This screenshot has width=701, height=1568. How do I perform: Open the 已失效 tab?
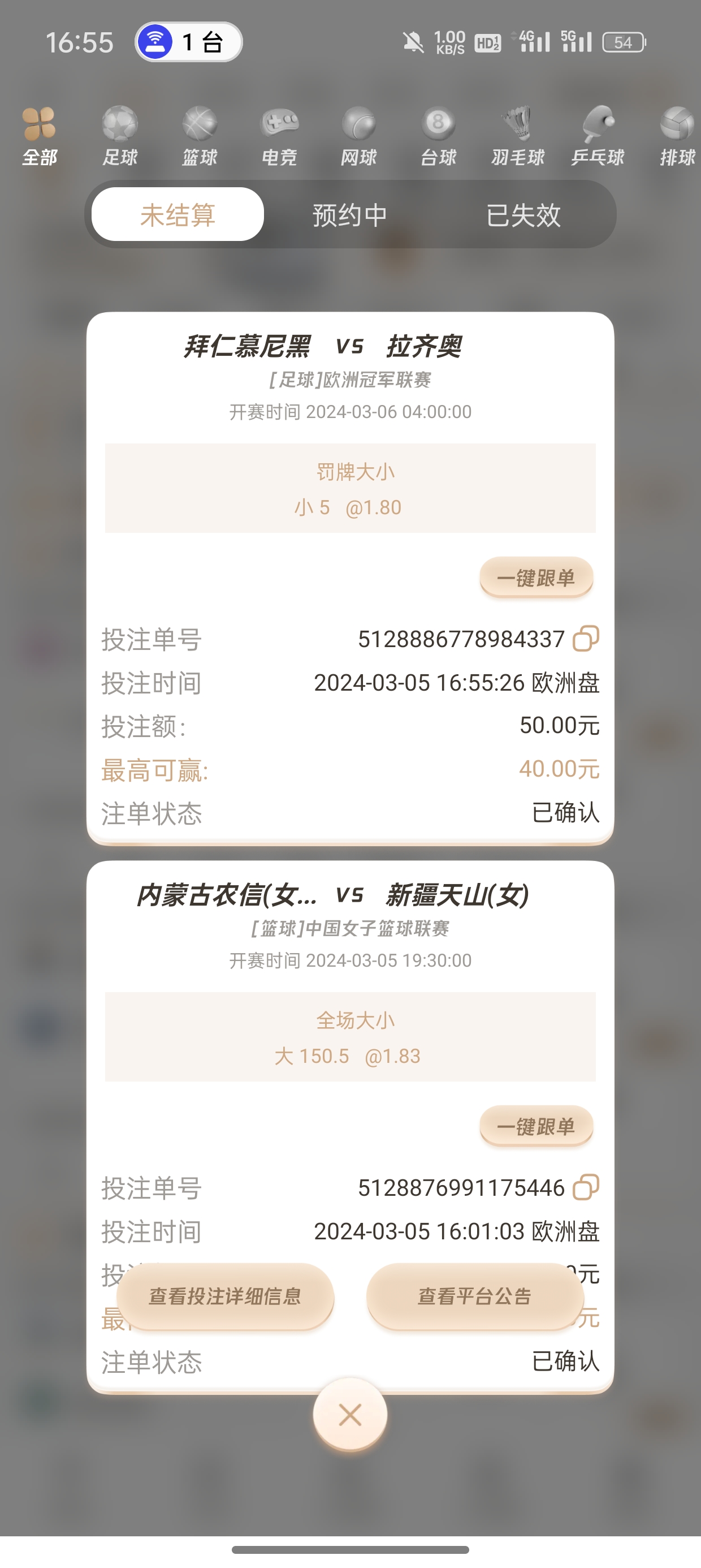[x=523, y=215]
